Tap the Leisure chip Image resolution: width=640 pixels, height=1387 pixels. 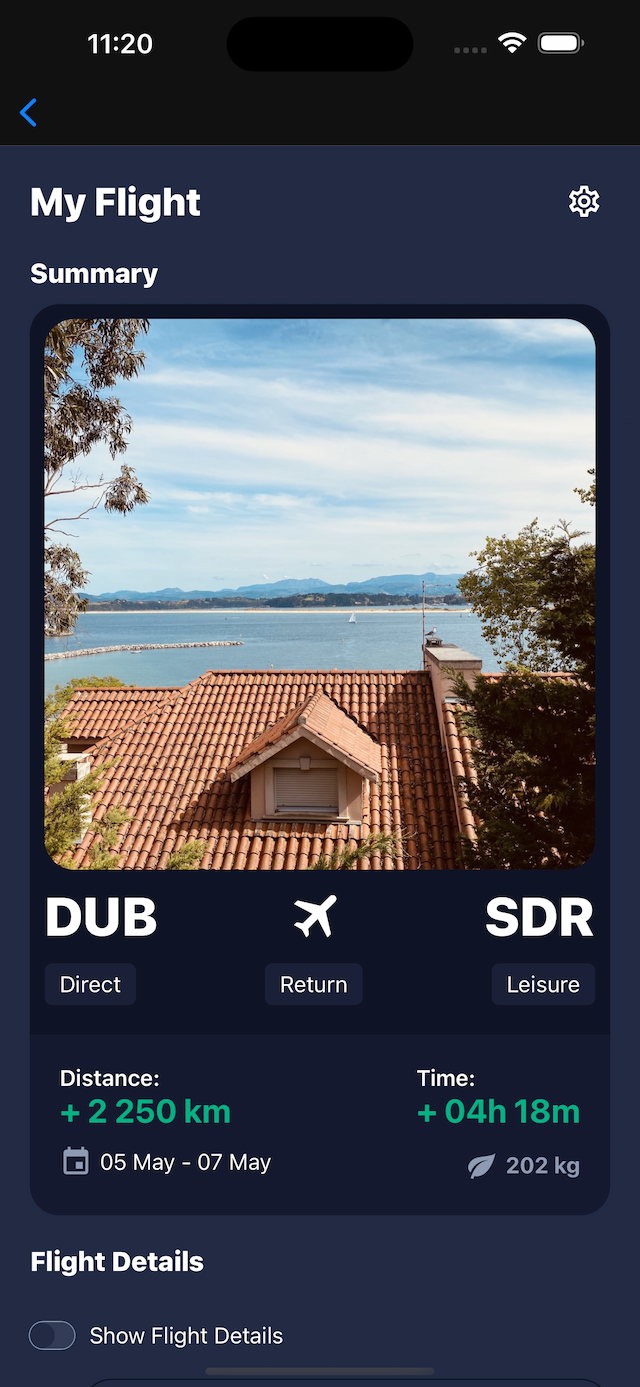543,984
